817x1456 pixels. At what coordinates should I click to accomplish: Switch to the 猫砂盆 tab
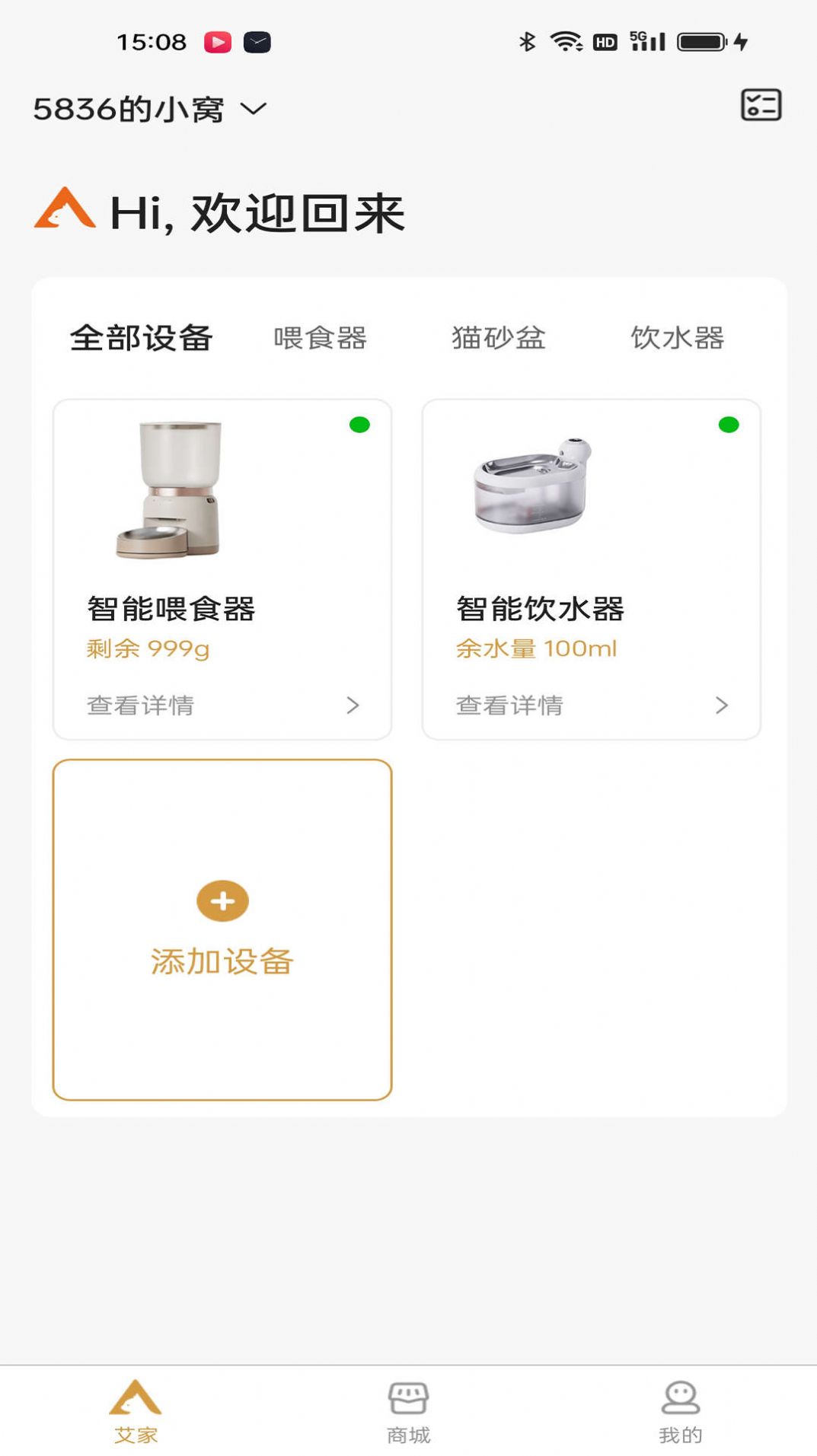pos(499,338)
